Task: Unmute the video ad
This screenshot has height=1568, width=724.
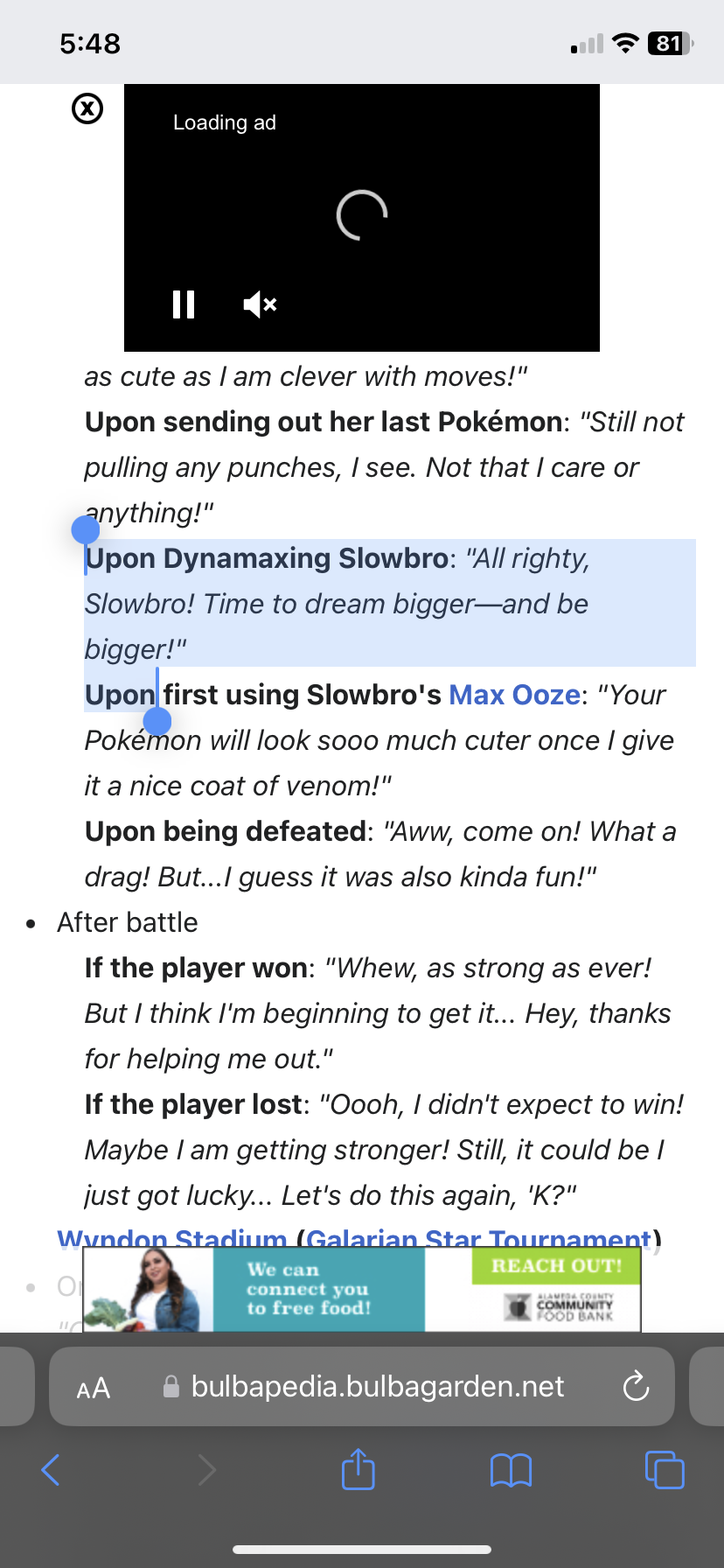Action: click(x=260, y=304)
